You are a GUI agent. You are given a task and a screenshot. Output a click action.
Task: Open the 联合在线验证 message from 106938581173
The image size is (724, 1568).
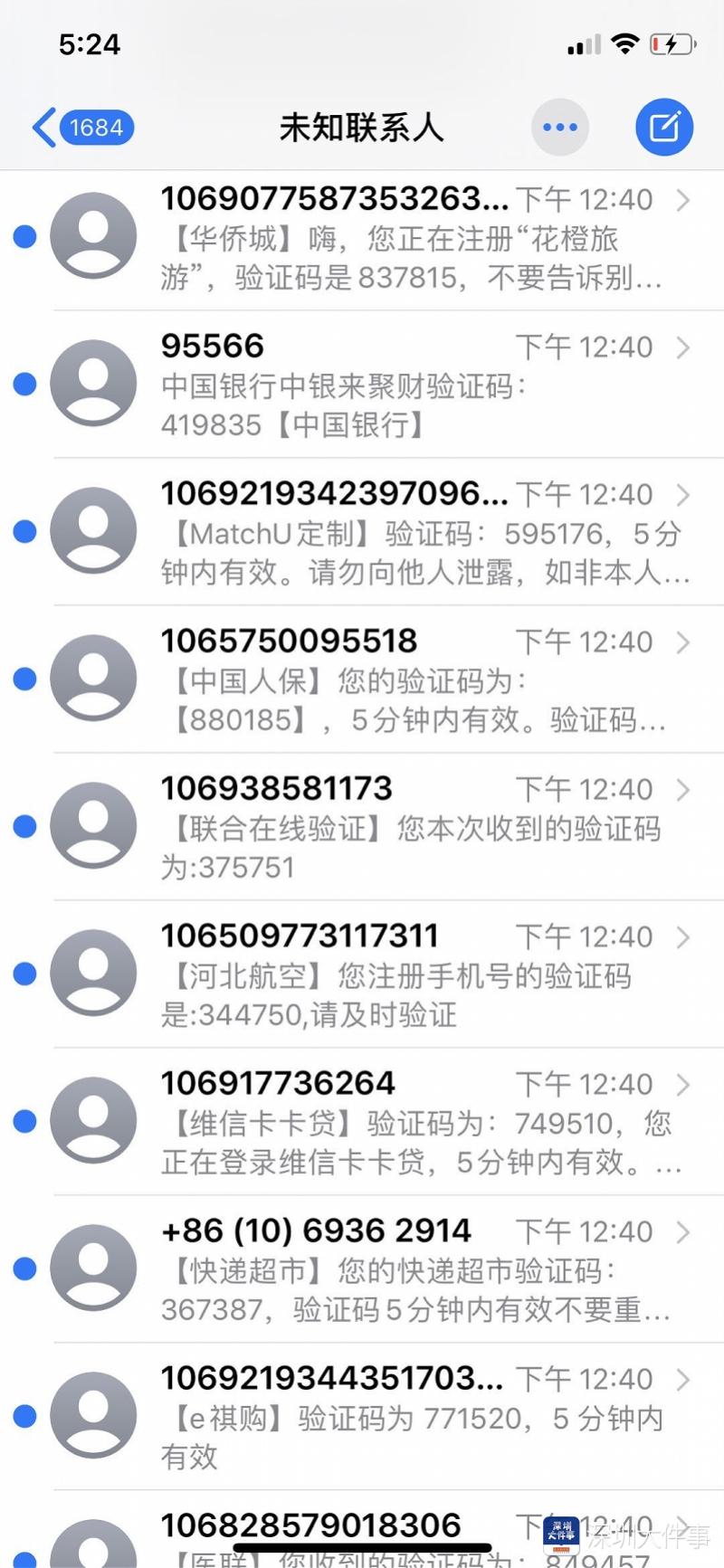point(407,828)
